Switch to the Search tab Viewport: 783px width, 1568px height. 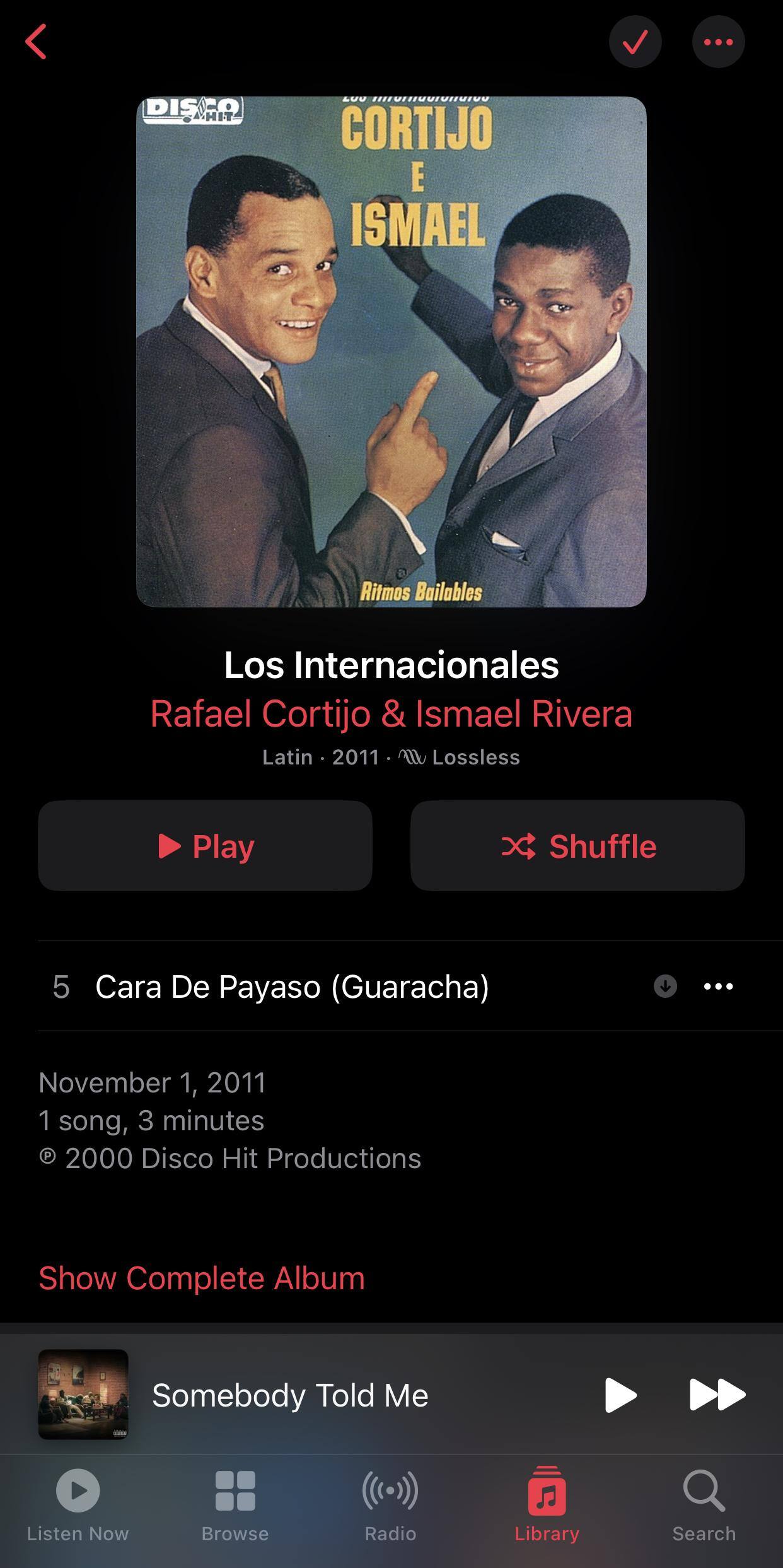[x=704, y=1504]
